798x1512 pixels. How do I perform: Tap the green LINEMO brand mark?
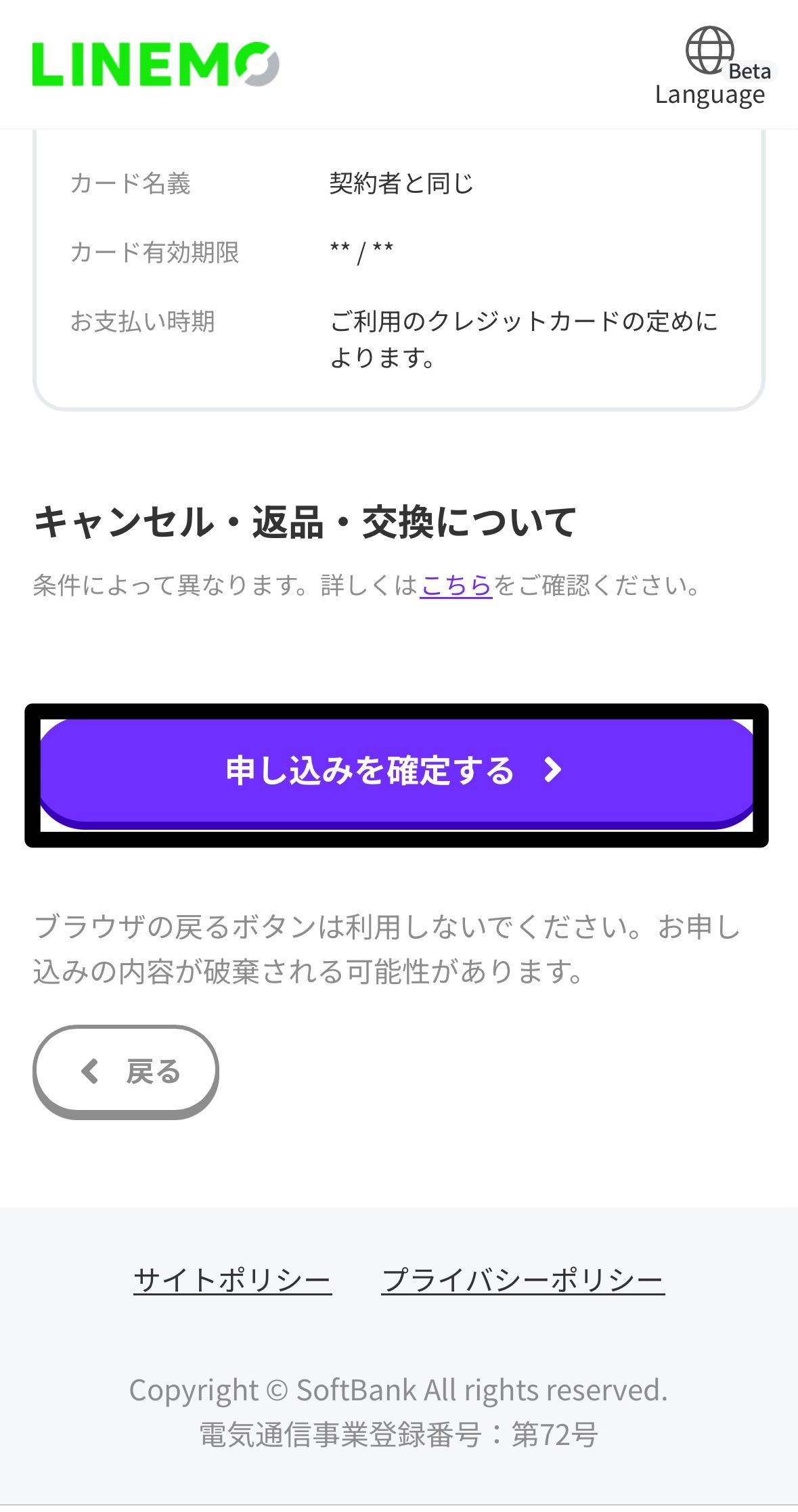(156, 64)
